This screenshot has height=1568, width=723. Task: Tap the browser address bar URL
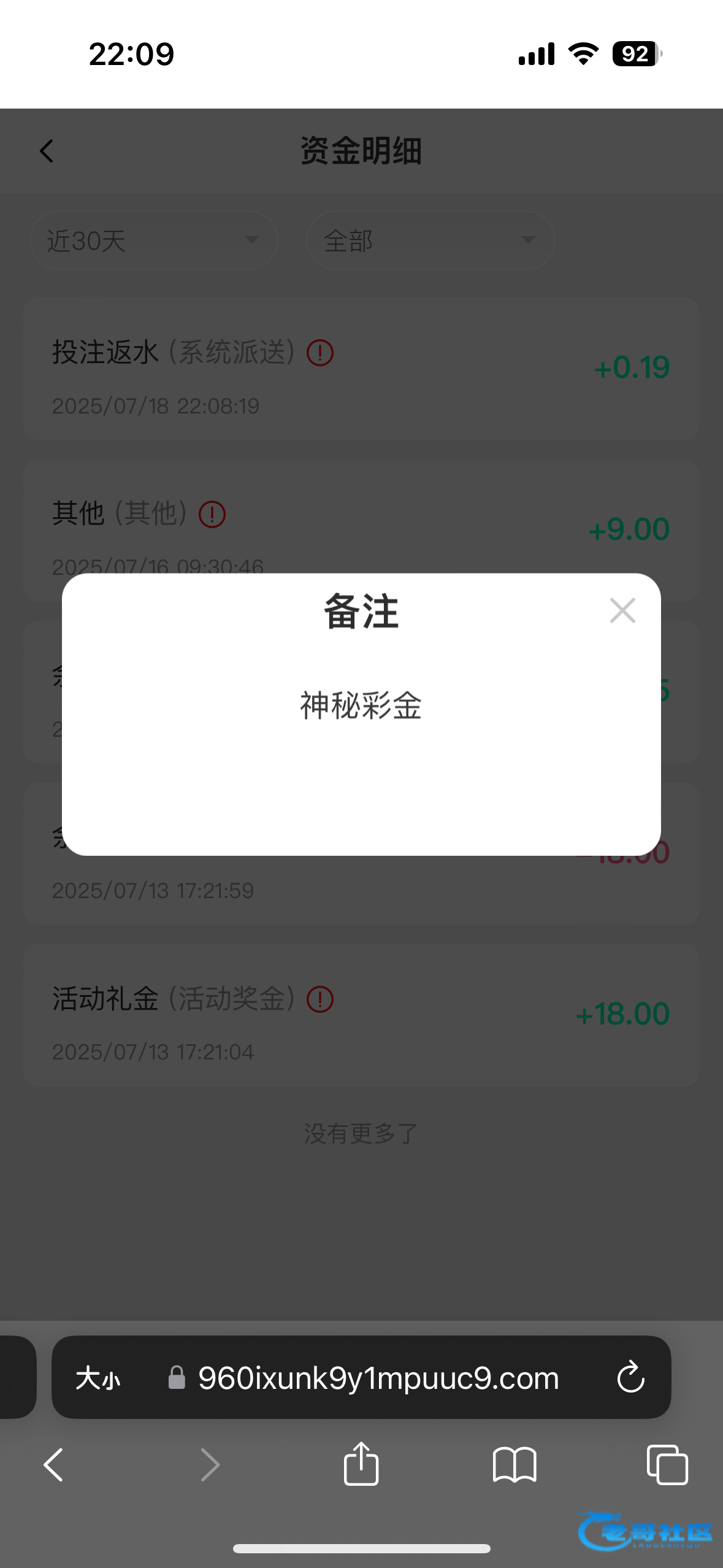tap(378, 1378)
